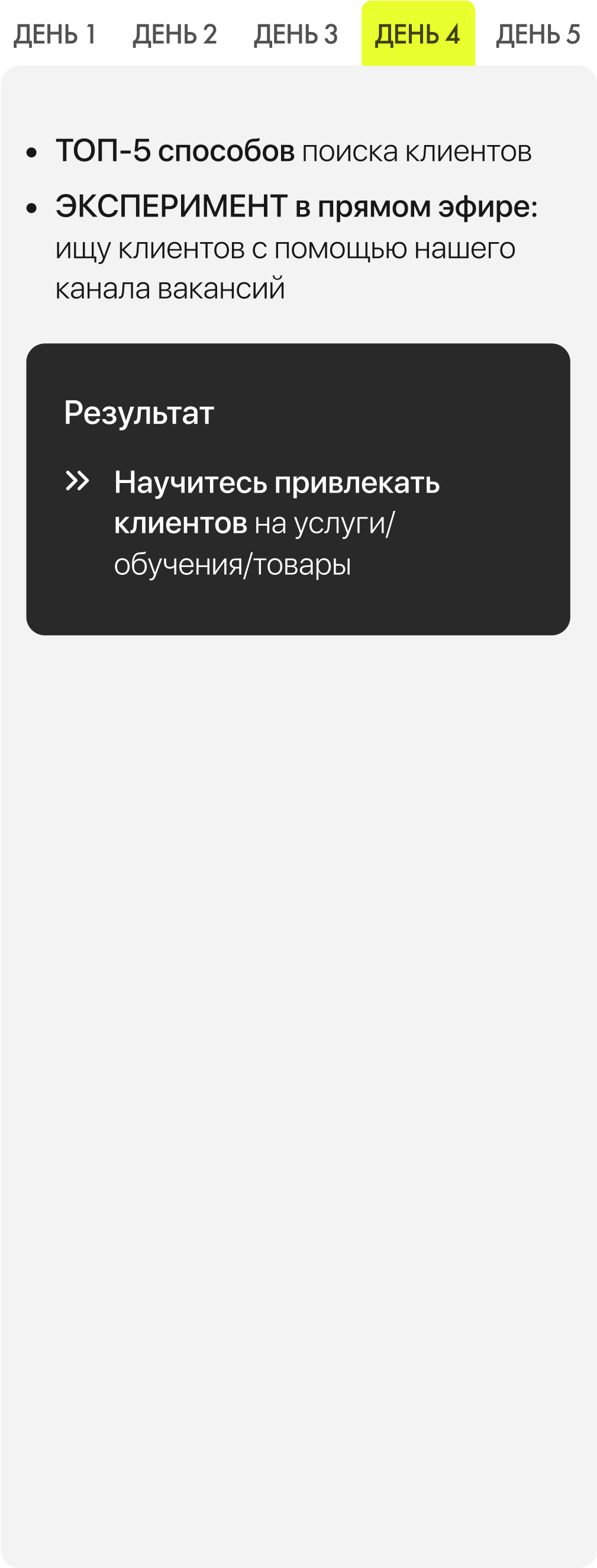Screen dimensions: 597x1568
Task: Go to the ДЕНЬ 5 tab
Action: click(538, 34)
